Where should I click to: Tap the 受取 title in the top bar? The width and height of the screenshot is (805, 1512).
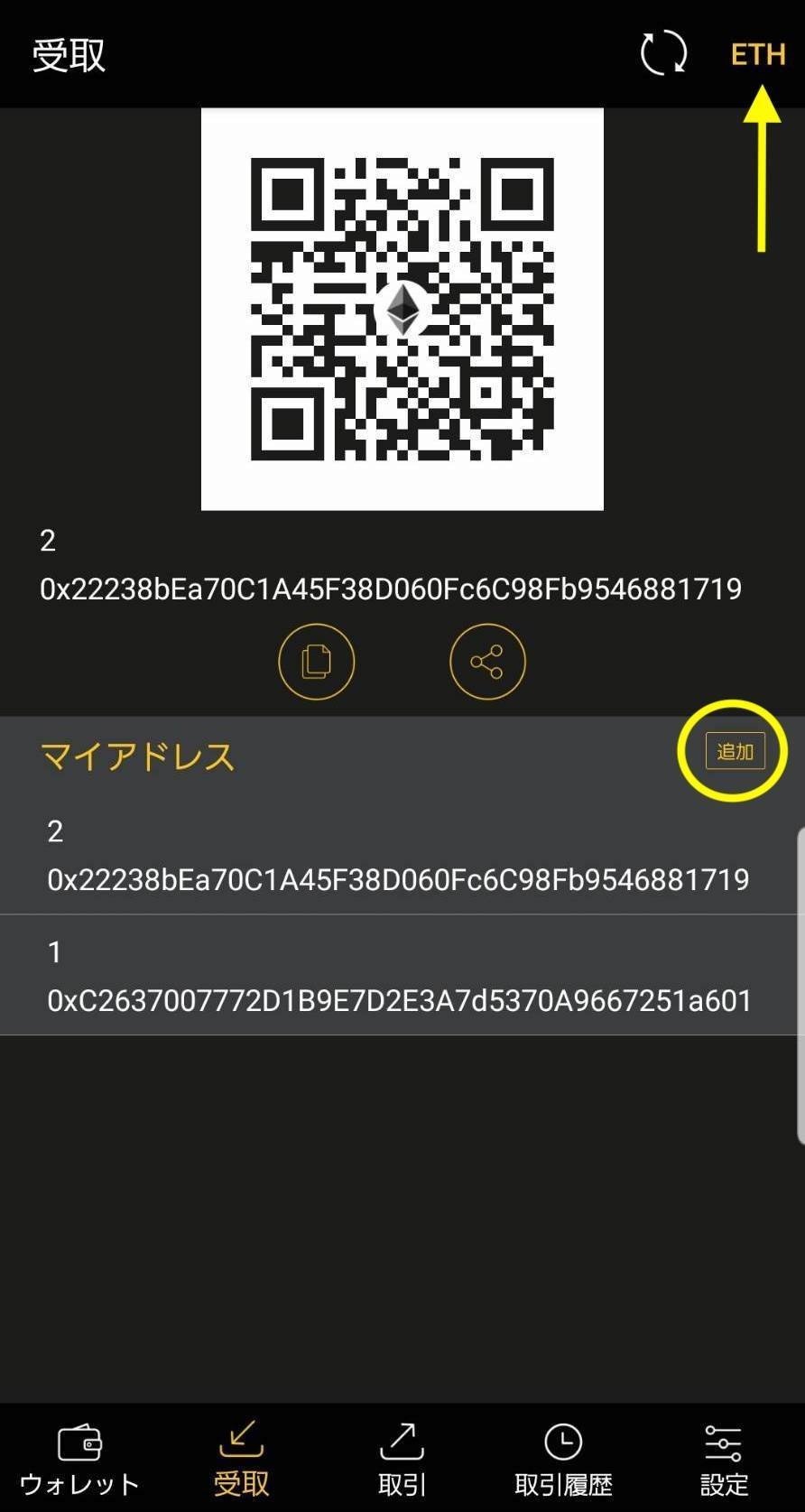pyautogui.click(x=69, y=51)
